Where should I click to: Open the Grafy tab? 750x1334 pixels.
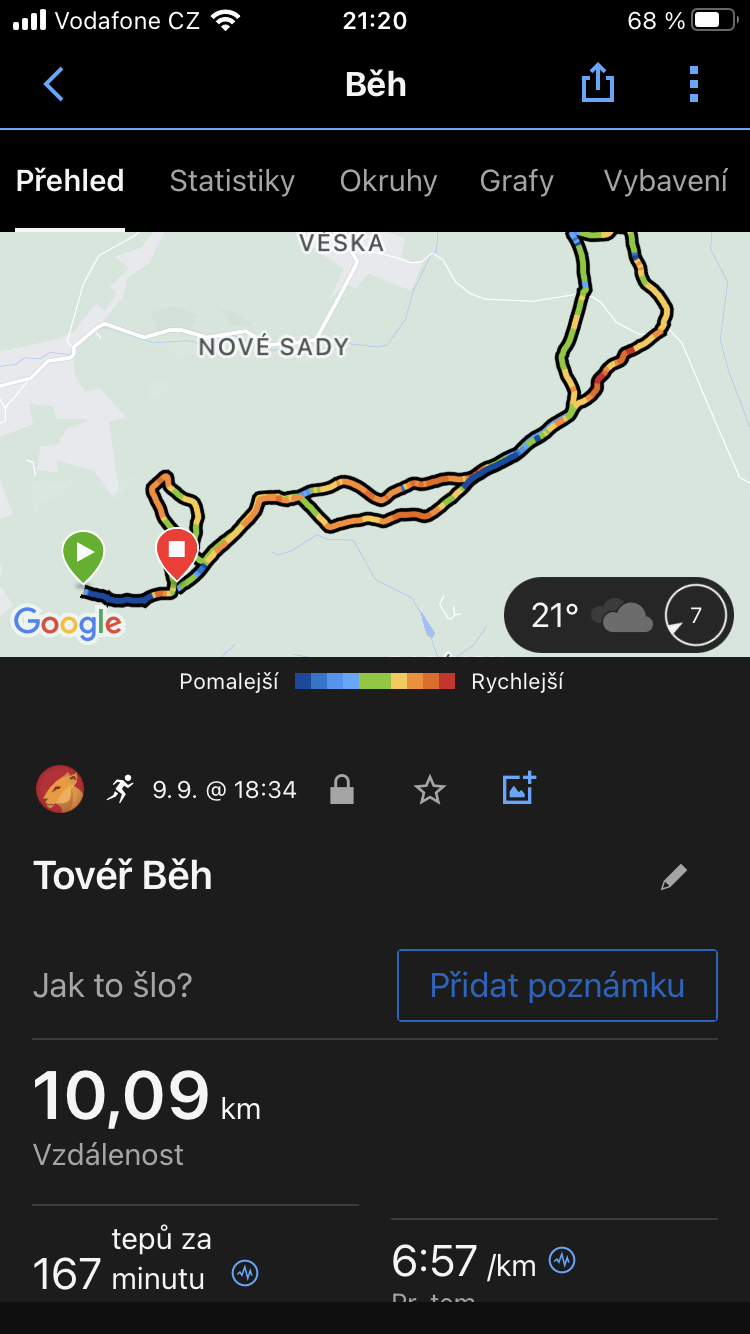click(516, 181)
